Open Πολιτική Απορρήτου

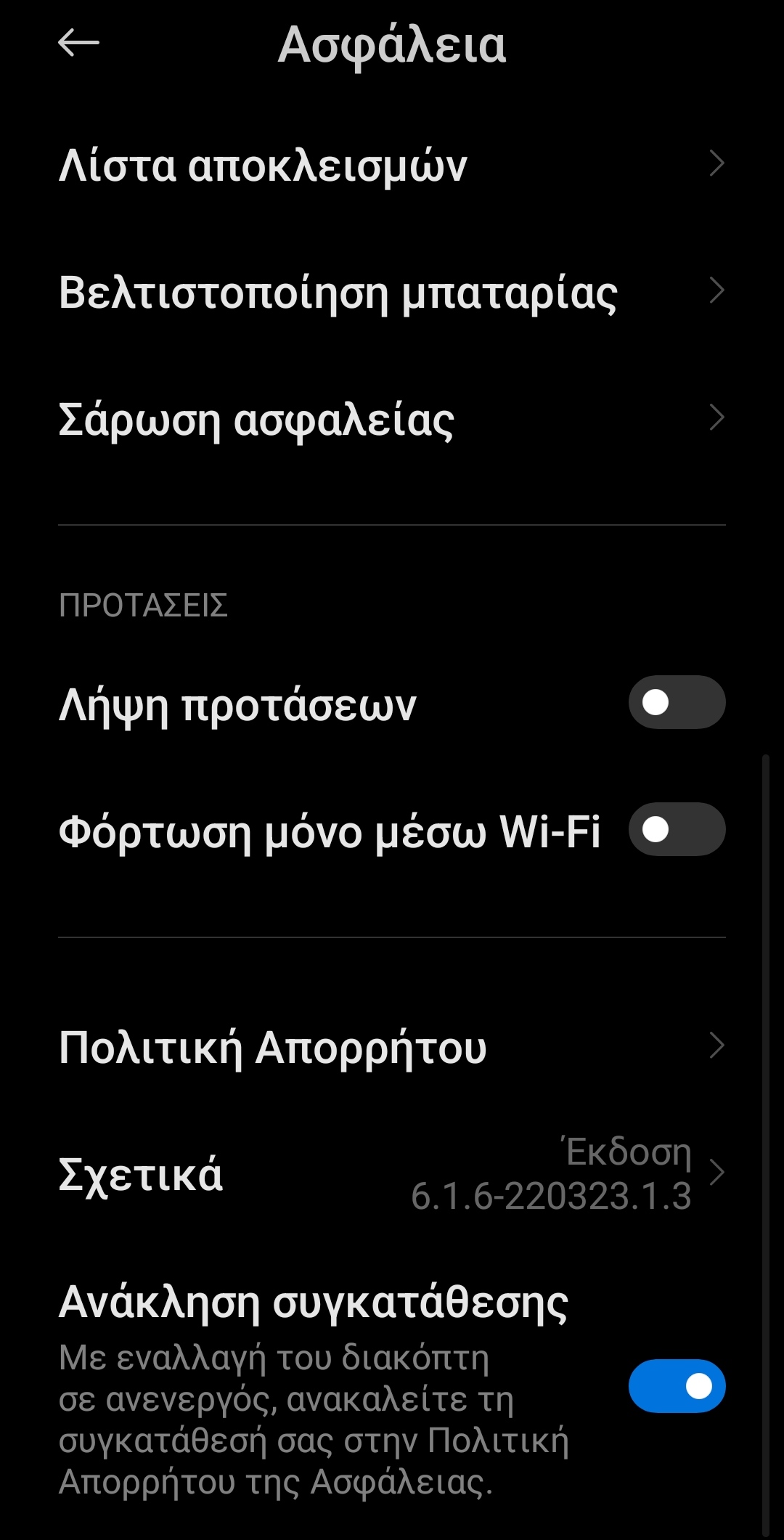tap(392, 1047)
